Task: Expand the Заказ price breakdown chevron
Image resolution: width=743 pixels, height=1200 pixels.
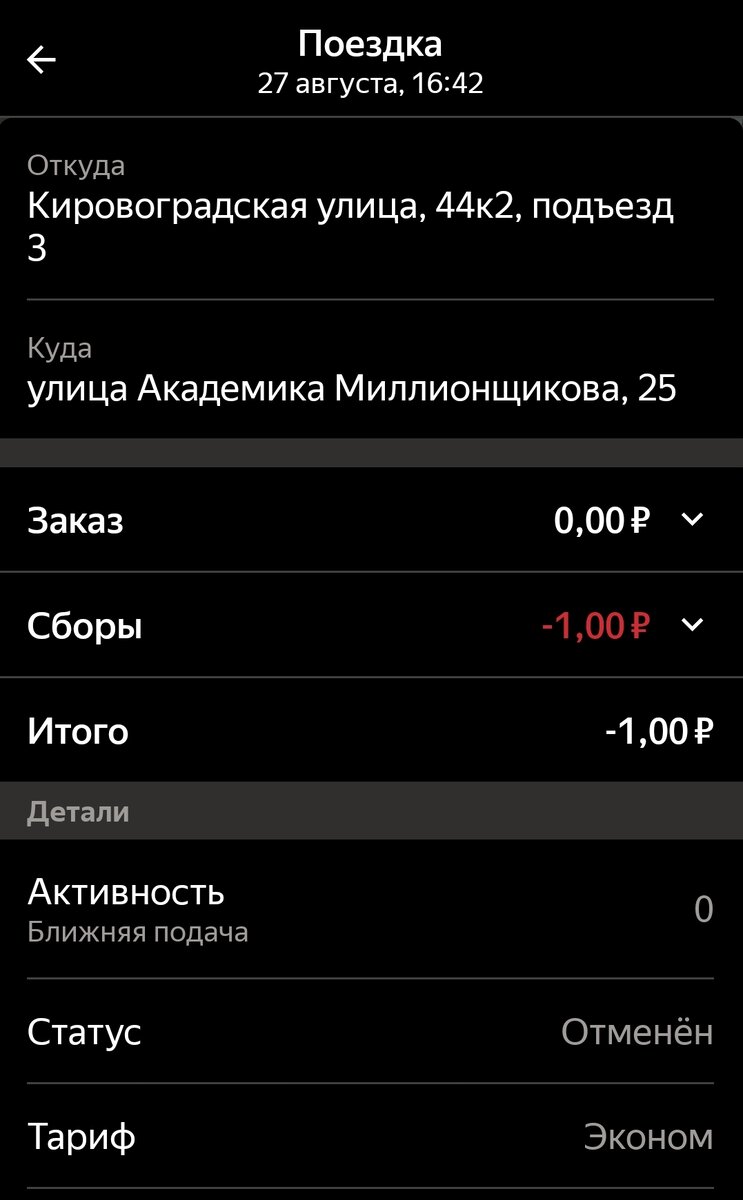Action: [691, 520]
